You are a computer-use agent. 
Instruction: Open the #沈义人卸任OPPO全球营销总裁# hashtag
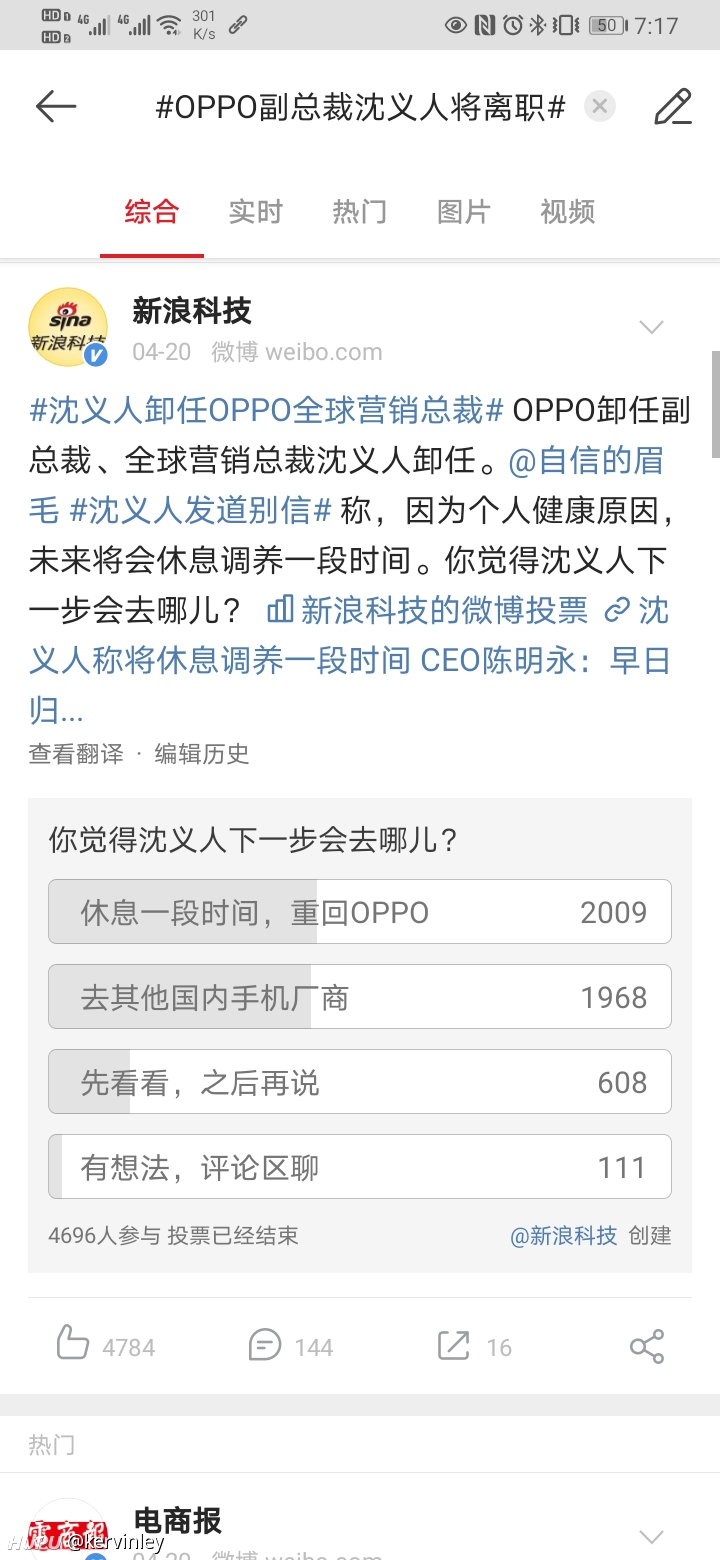tap(267, 409)
